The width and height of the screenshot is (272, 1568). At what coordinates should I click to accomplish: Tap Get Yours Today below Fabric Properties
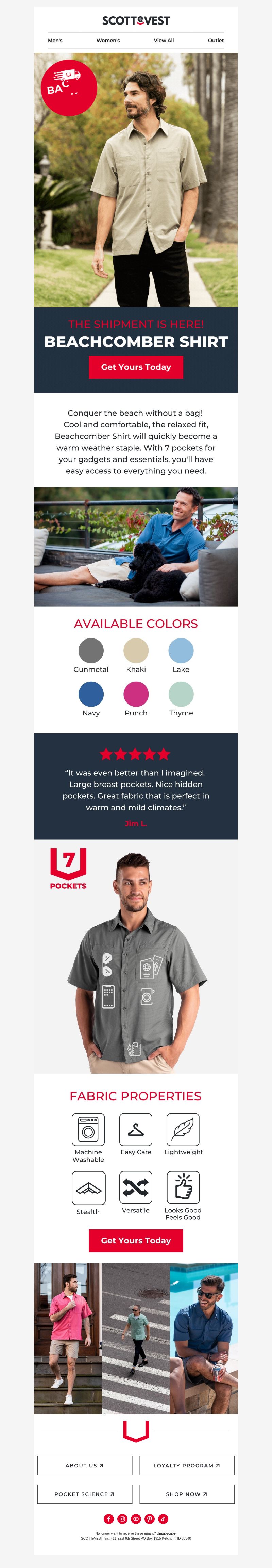[136, 1241]
